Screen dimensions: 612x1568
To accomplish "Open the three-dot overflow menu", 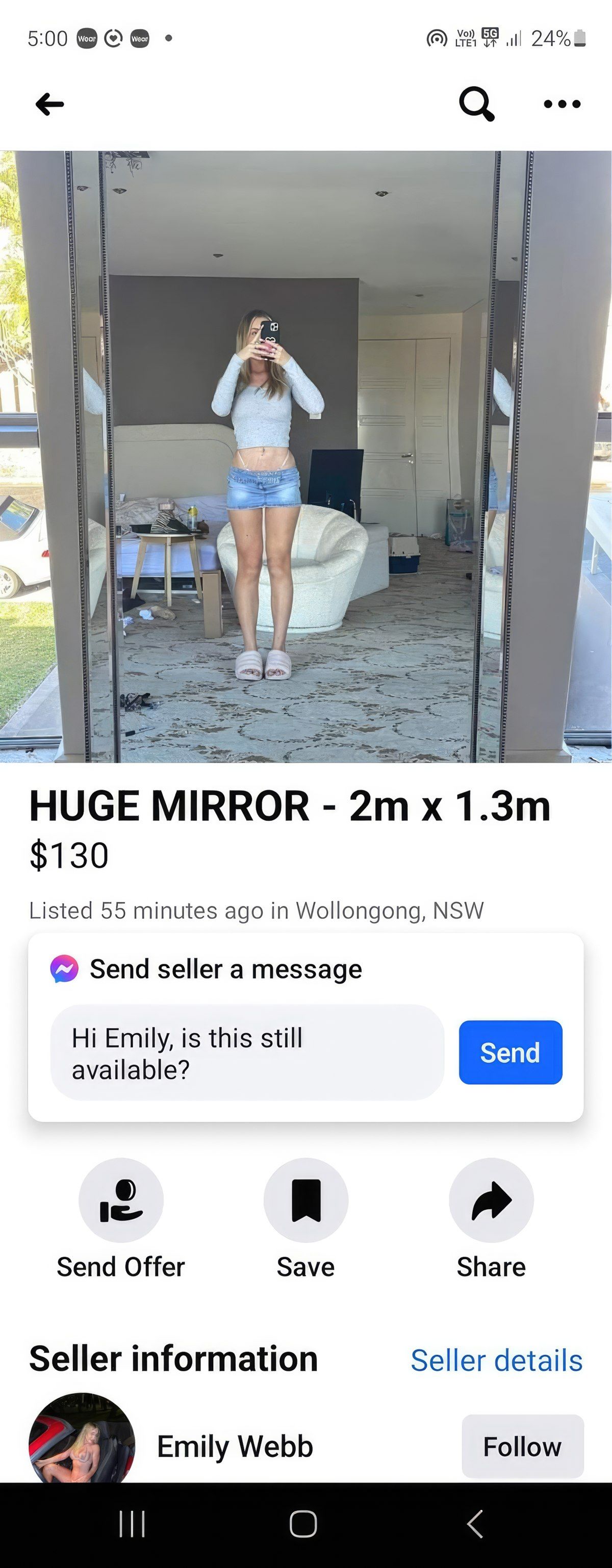I will click(x=562, y=104).
